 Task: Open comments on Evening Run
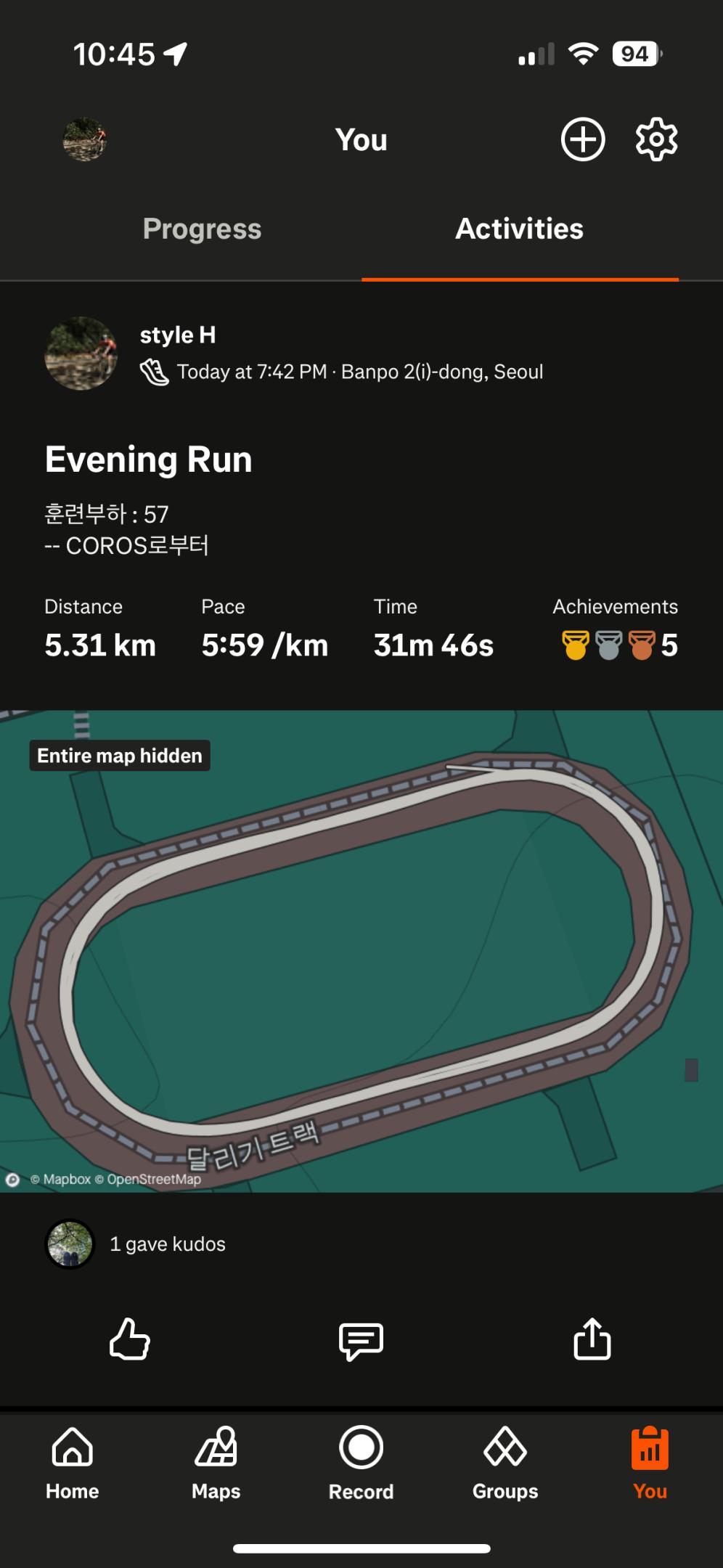tap(361, 1340)
